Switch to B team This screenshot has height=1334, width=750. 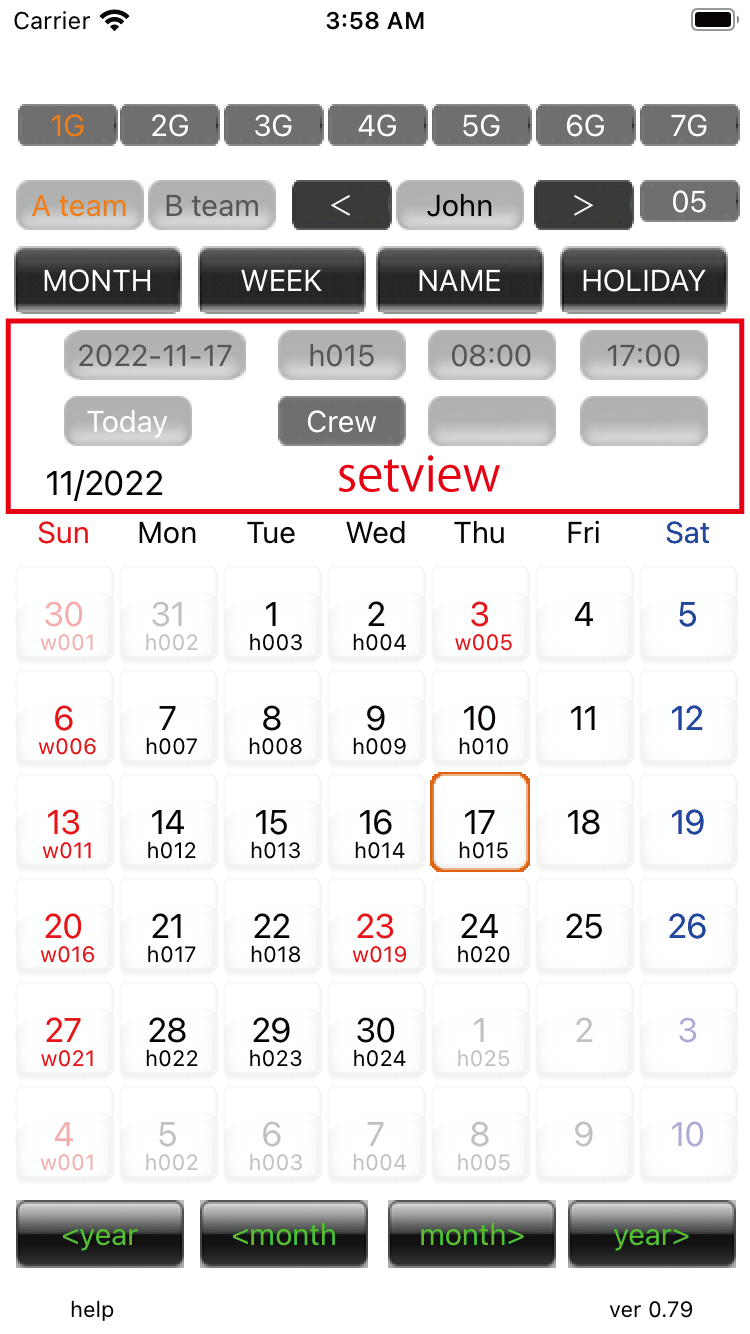coord(212,206)
